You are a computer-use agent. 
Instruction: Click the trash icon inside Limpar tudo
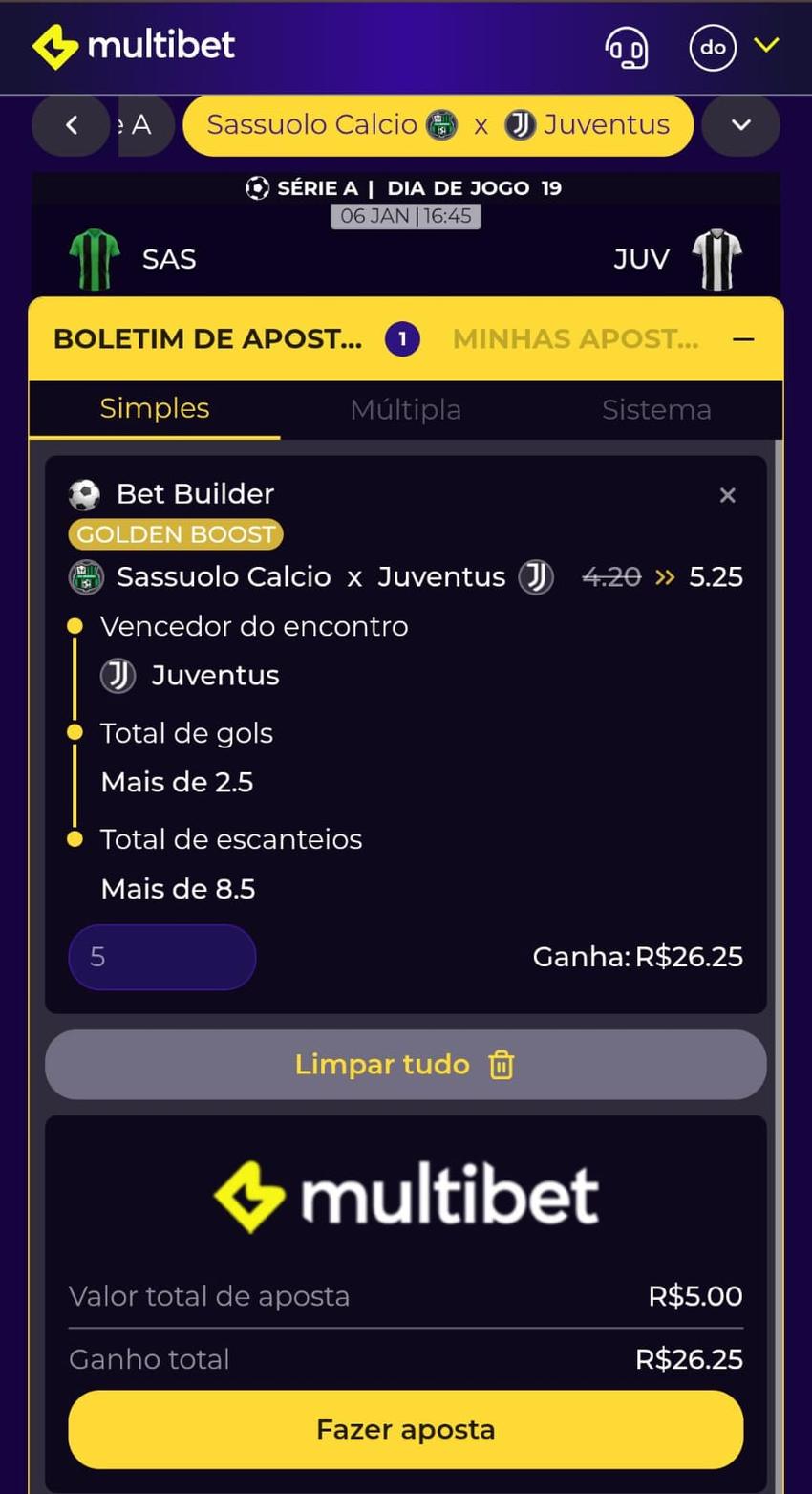tap(501, 1064)
